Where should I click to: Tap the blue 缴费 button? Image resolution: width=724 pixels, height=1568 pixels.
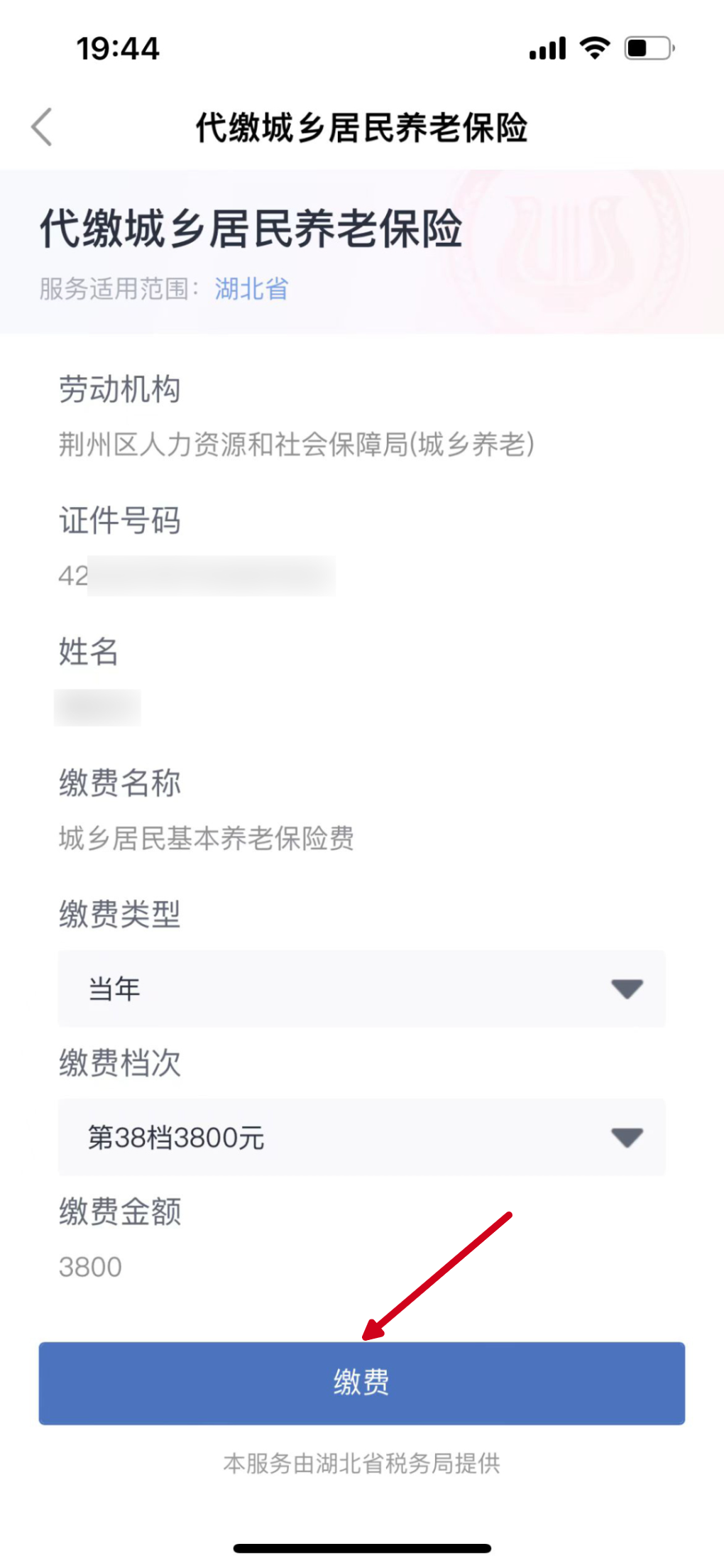coord(361,1383)
